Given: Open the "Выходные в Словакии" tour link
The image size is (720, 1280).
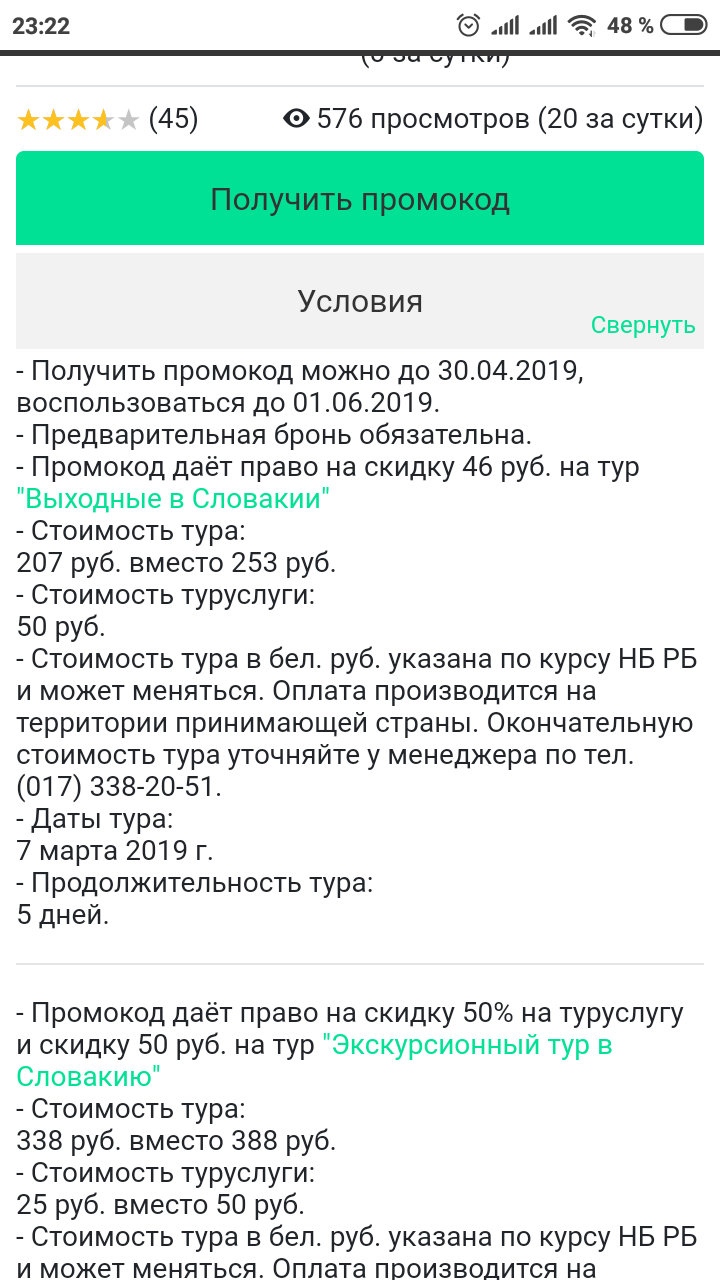Looking at the screenshot, I should tap(173, 498).
